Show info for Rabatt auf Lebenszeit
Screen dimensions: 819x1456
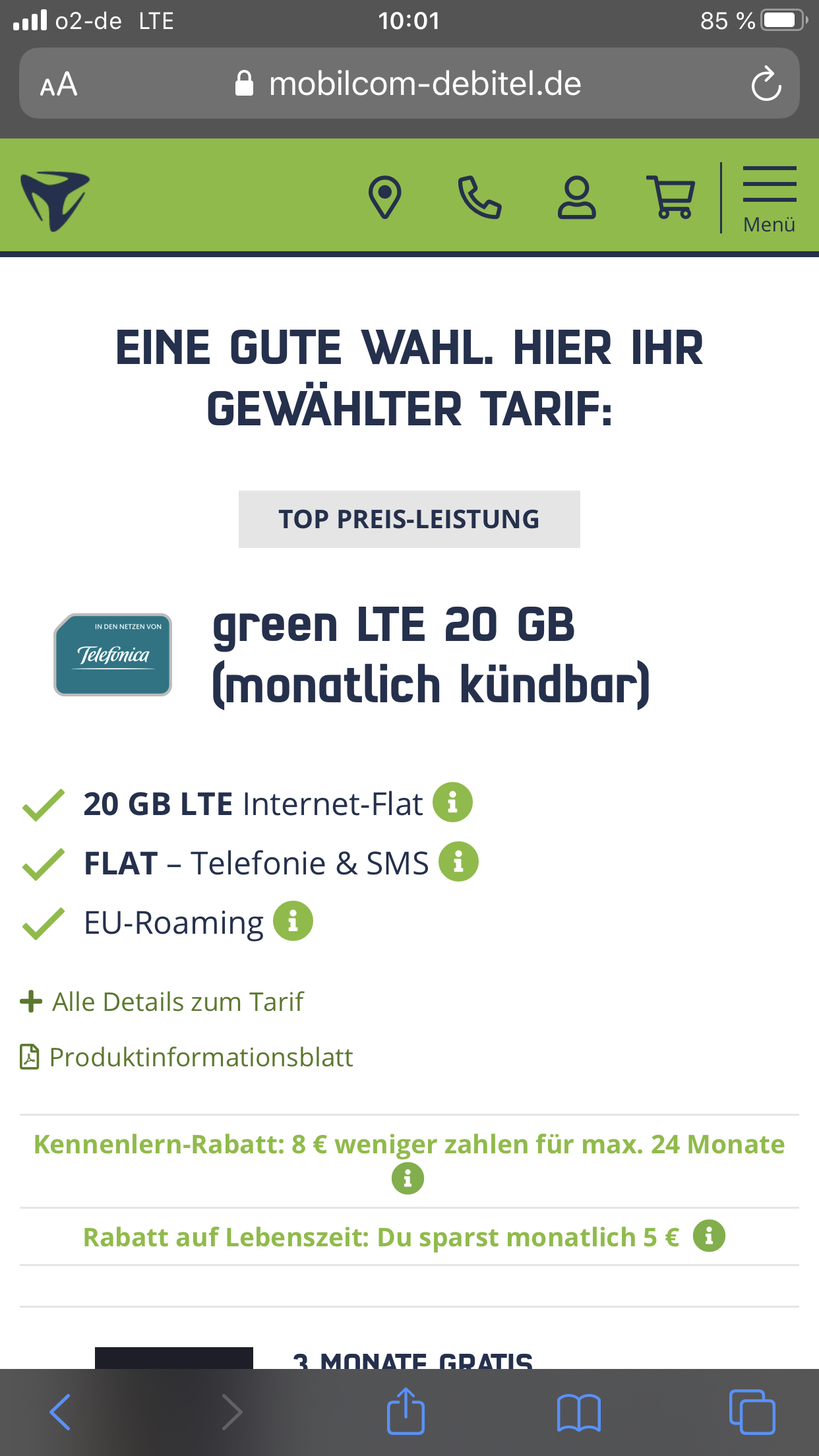click(x=709, y=1236)
